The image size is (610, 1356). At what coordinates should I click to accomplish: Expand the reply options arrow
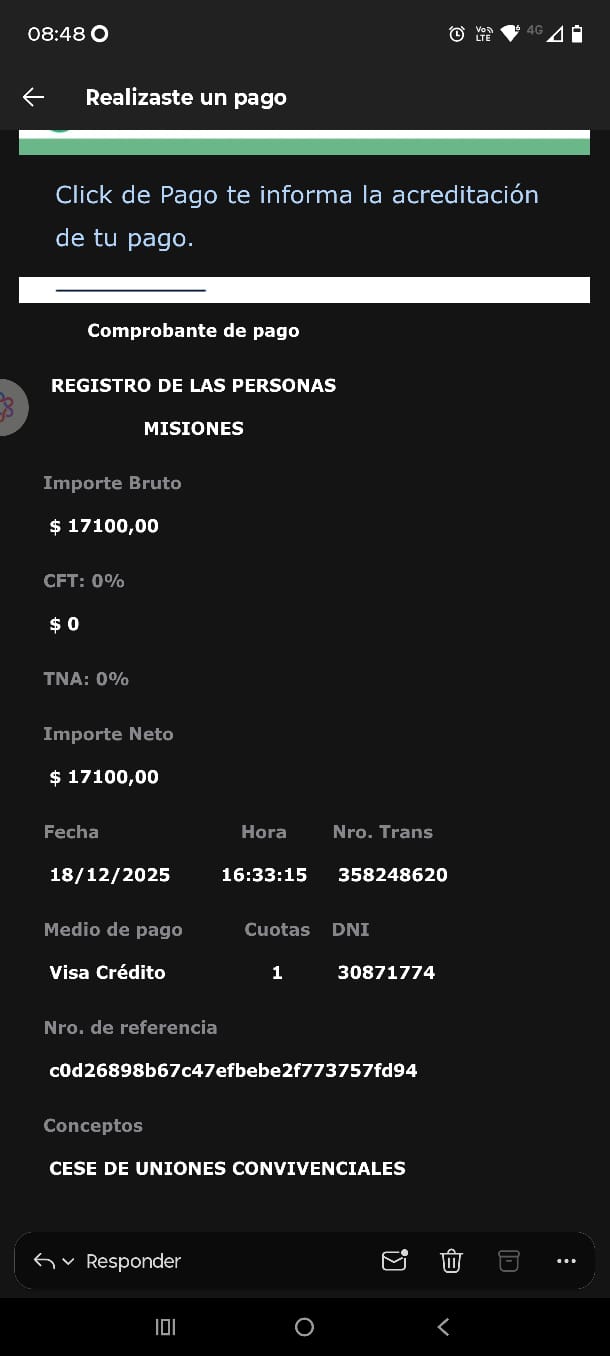[68, 1261]
